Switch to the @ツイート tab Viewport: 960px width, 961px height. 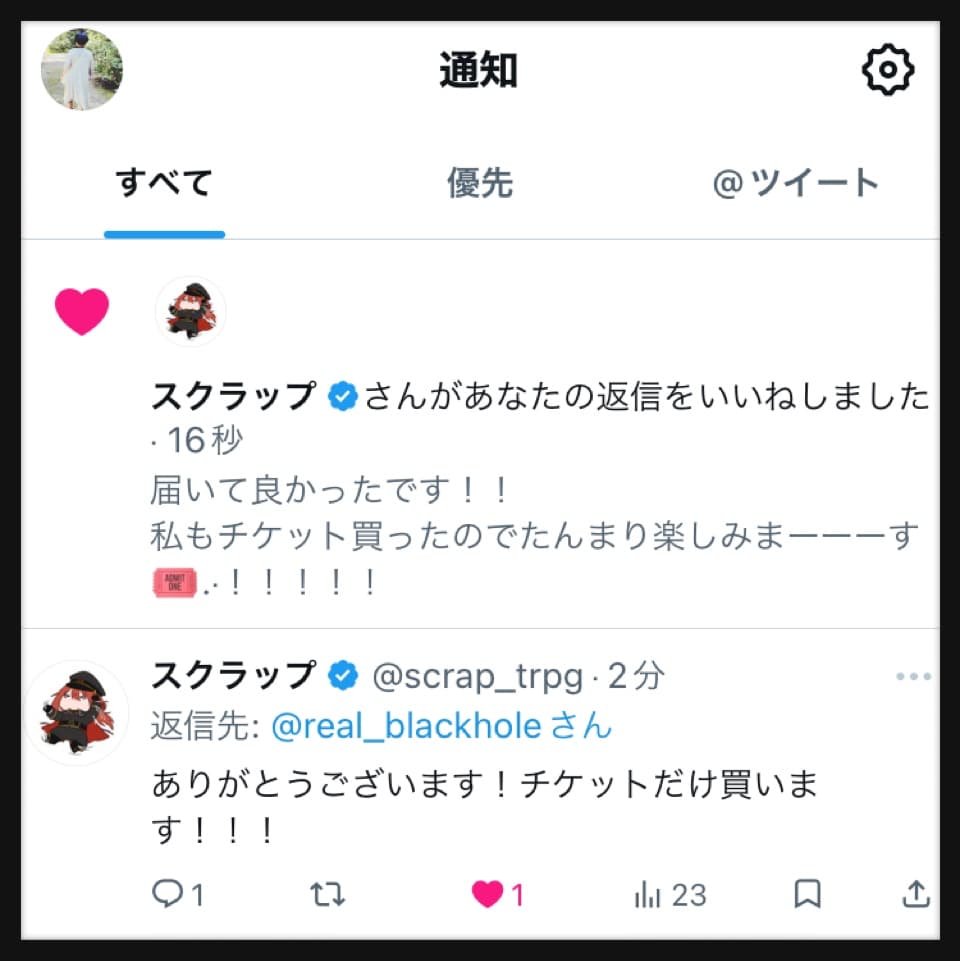click(795, 184)
